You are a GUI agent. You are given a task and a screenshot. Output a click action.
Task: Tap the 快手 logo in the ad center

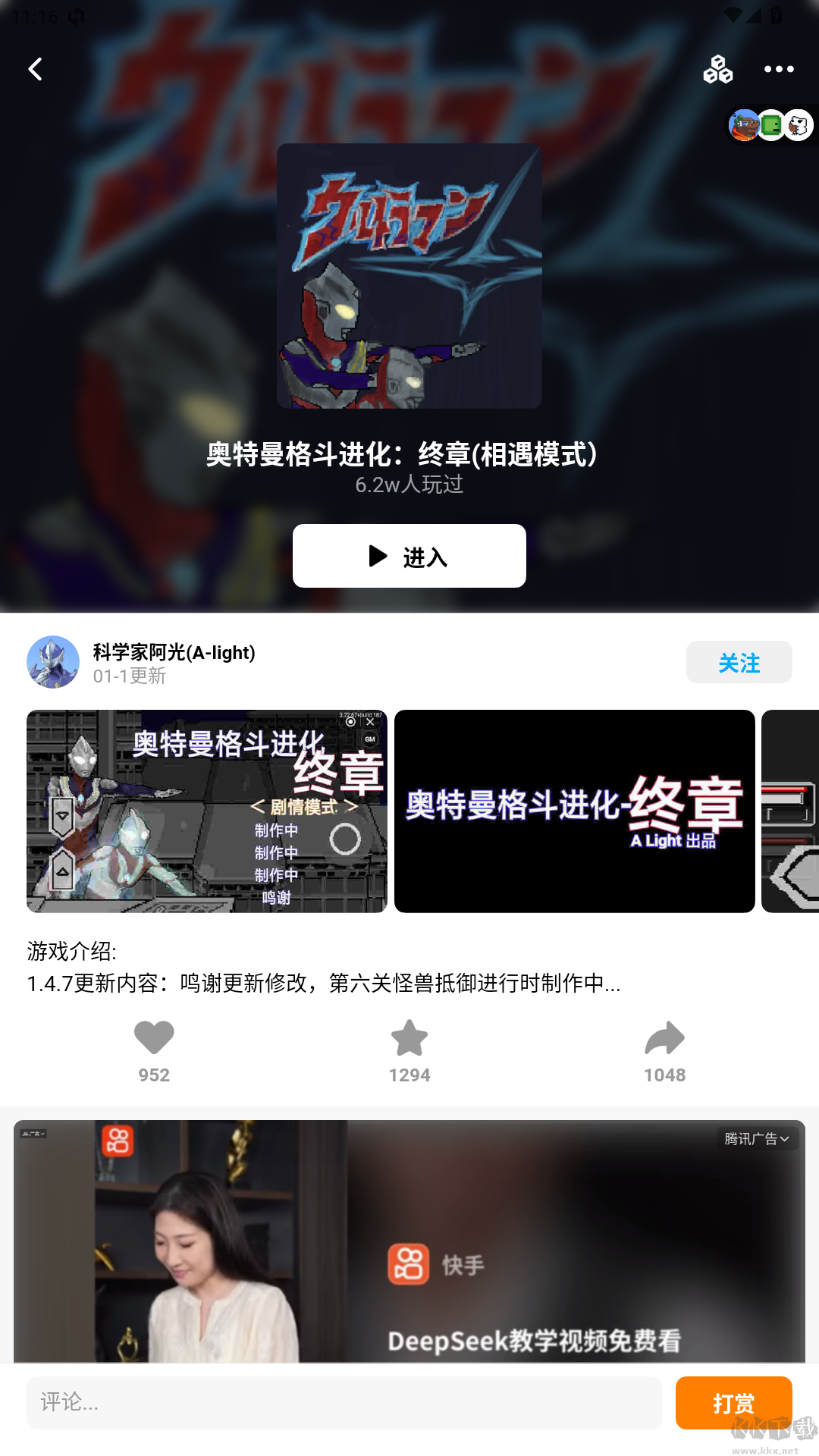pyautogui.click(x=409, y=1261)
